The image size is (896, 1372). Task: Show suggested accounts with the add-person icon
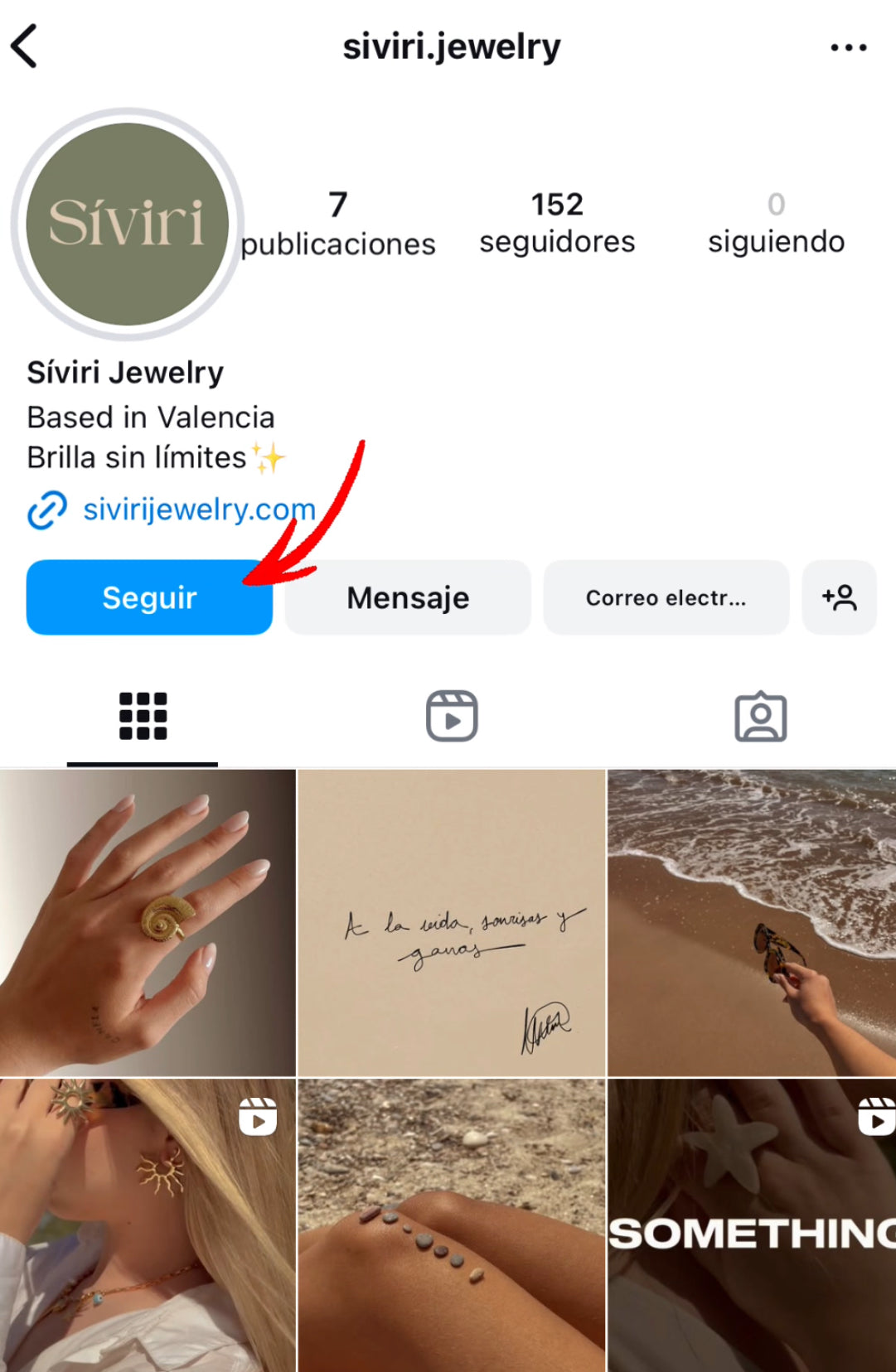pyautogui.click(x=839, y=597)
